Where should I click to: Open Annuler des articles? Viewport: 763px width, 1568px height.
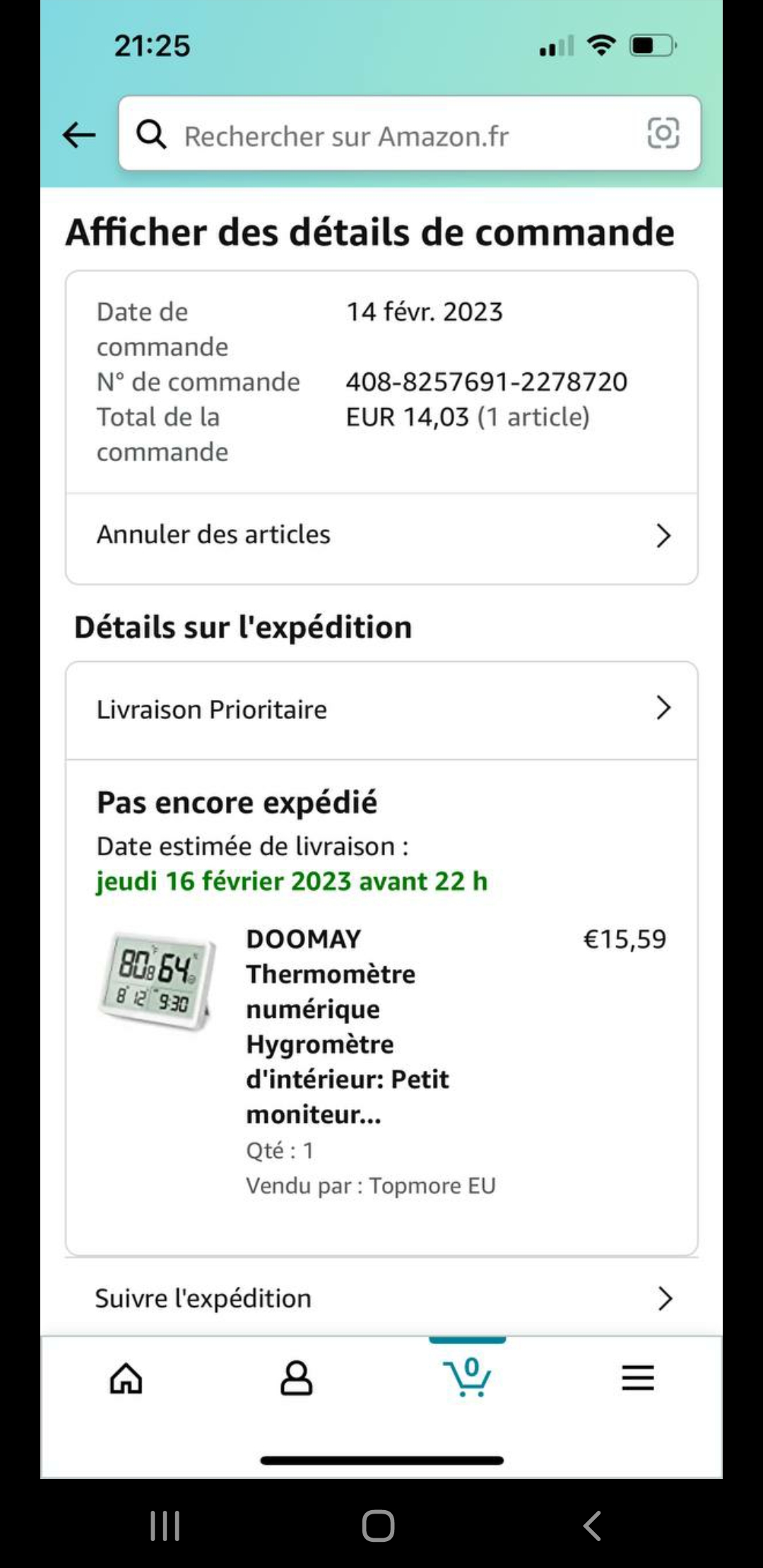pos(381,535)
